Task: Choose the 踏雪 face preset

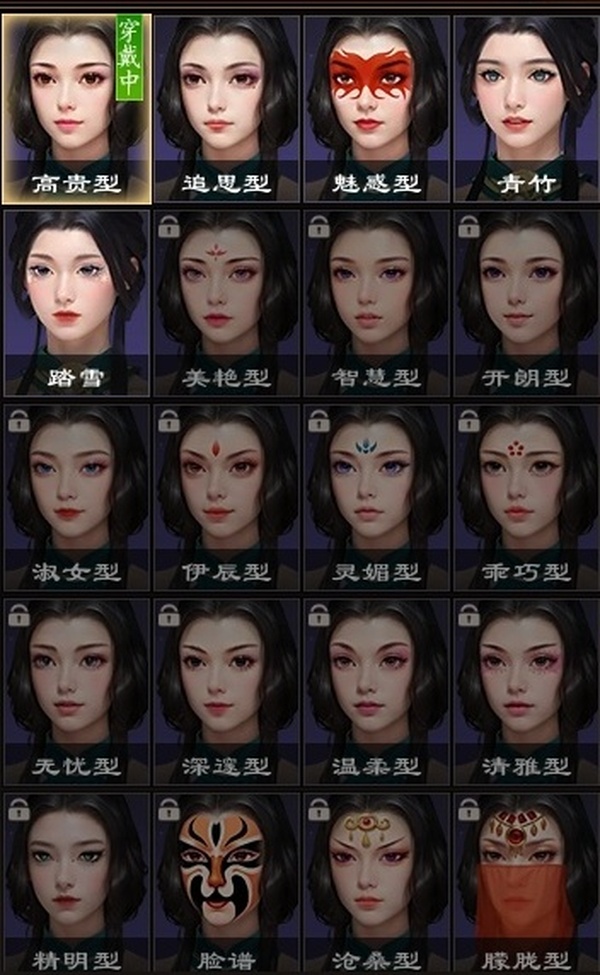Action: [x=76, y=300]
